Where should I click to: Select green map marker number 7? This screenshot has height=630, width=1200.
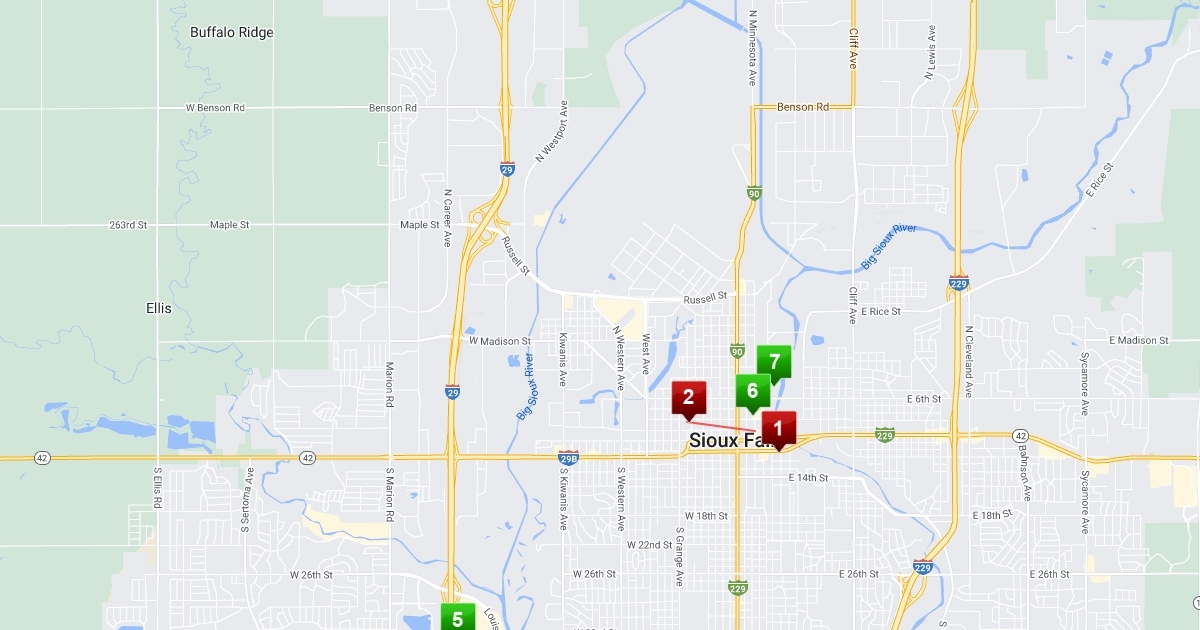774,362
